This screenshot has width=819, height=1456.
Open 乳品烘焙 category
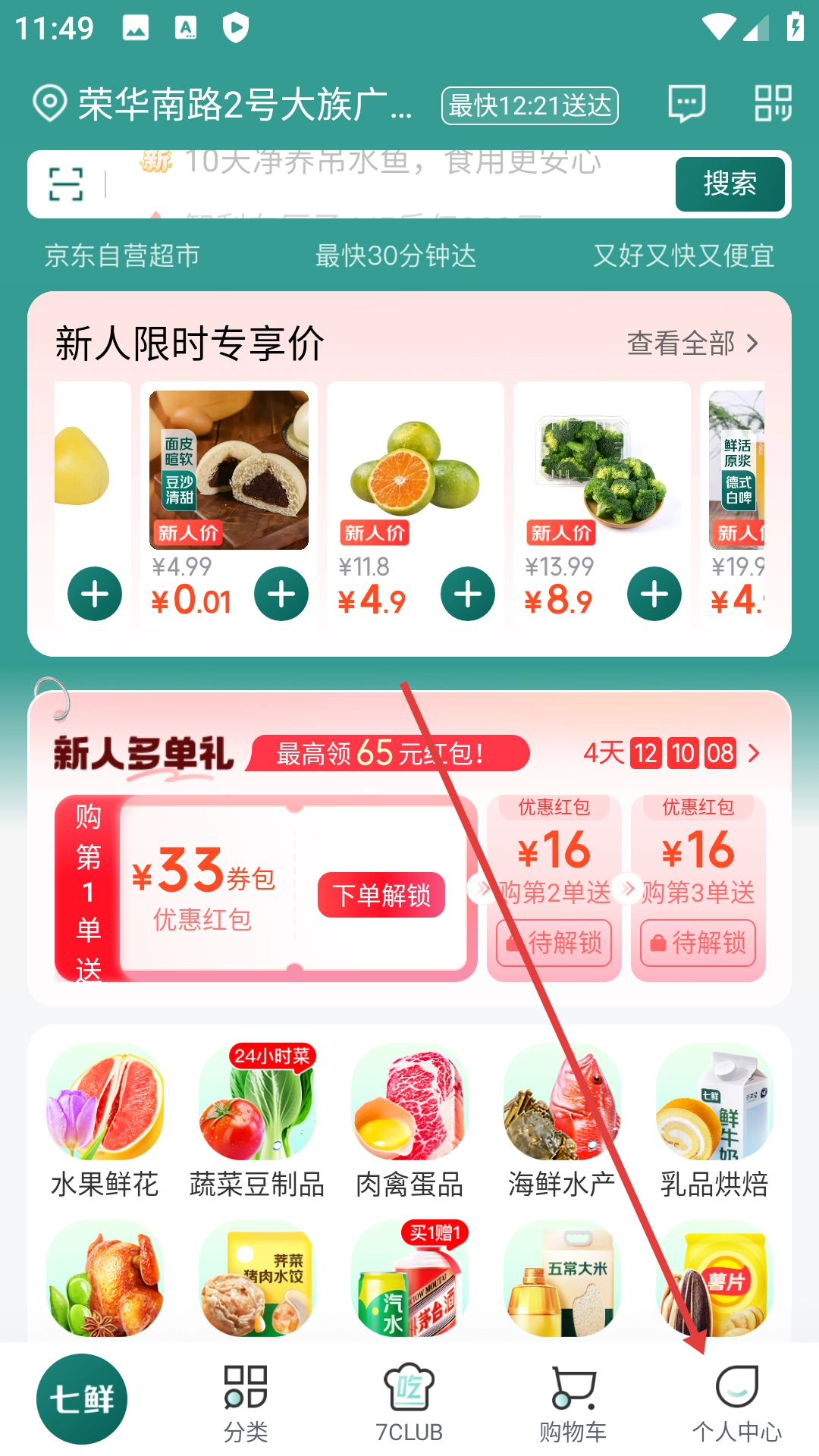coord(714,1121)
